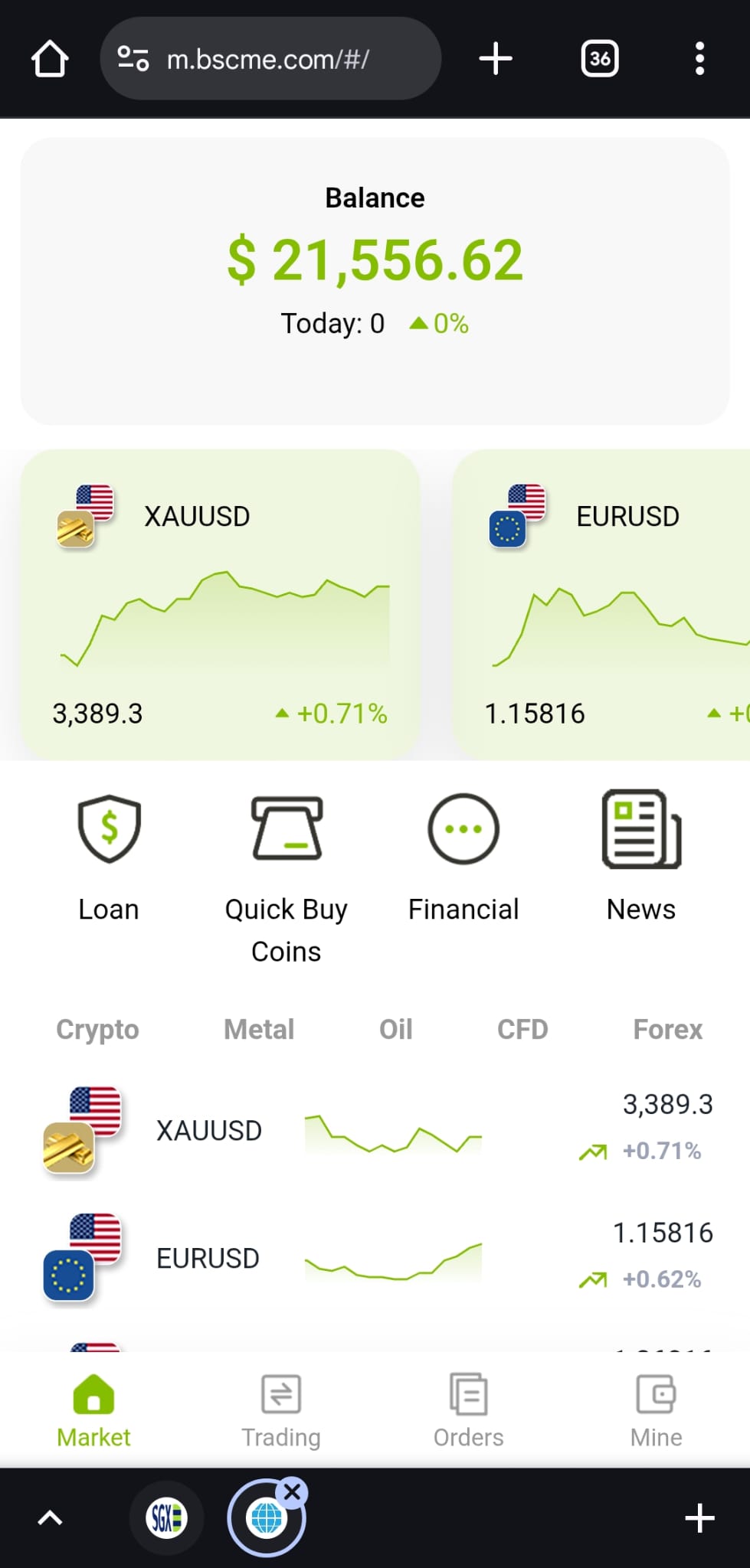Switch to the Crypto tab
This screenshot has width=750, height=1568.
click(x=97, y=1029)
